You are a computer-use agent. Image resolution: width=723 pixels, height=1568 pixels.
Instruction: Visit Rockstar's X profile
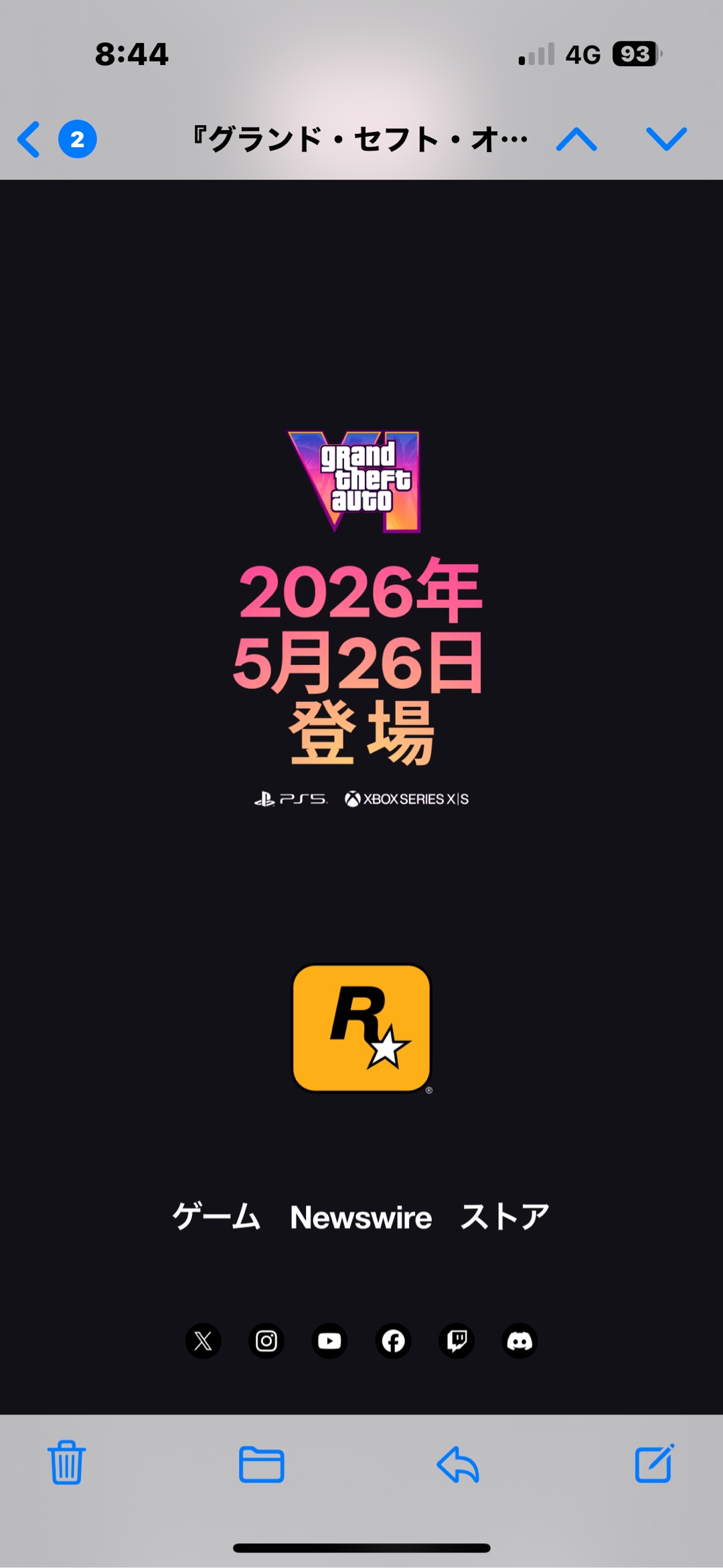point(203,1341)
